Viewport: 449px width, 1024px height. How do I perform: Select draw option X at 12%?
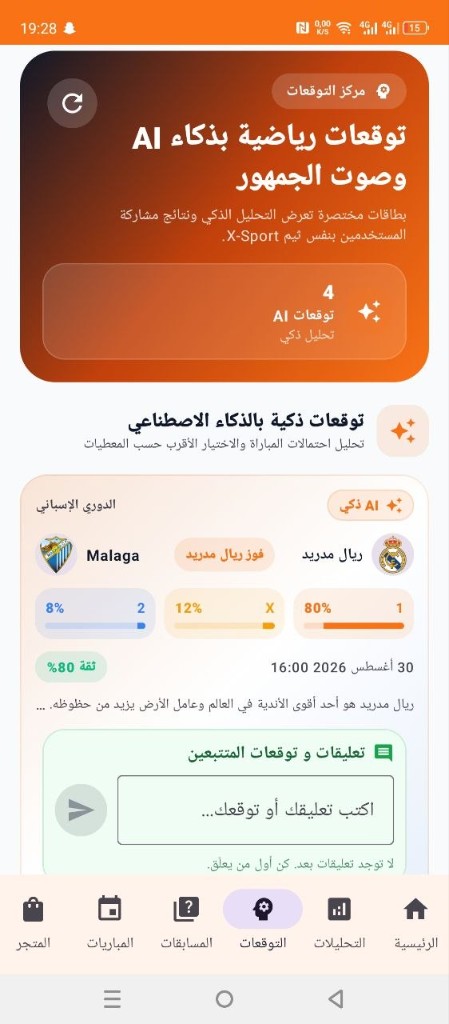224,613
